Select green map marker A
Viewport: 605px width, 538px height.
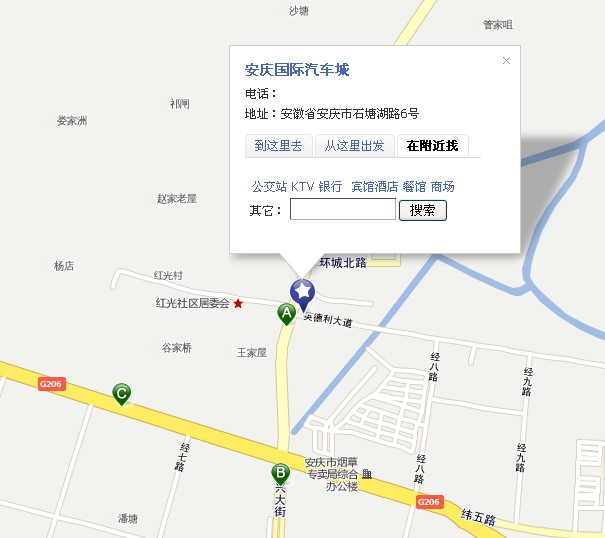[x=287, y=313]
